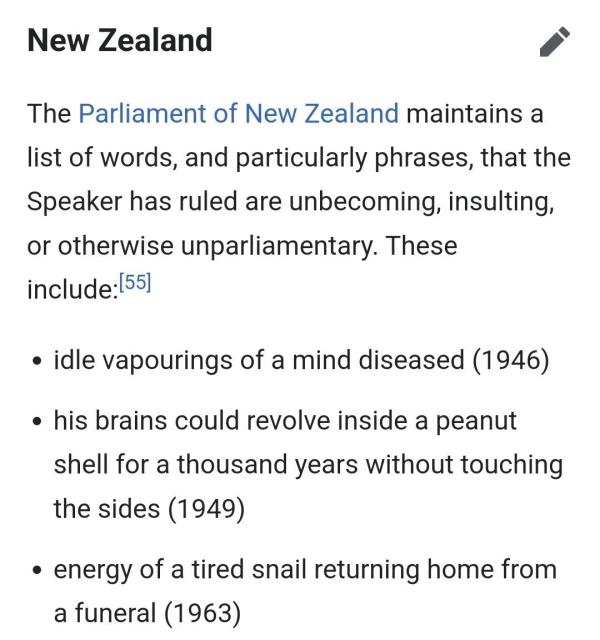Edit the New Zealand section via pencil icon

554,41
